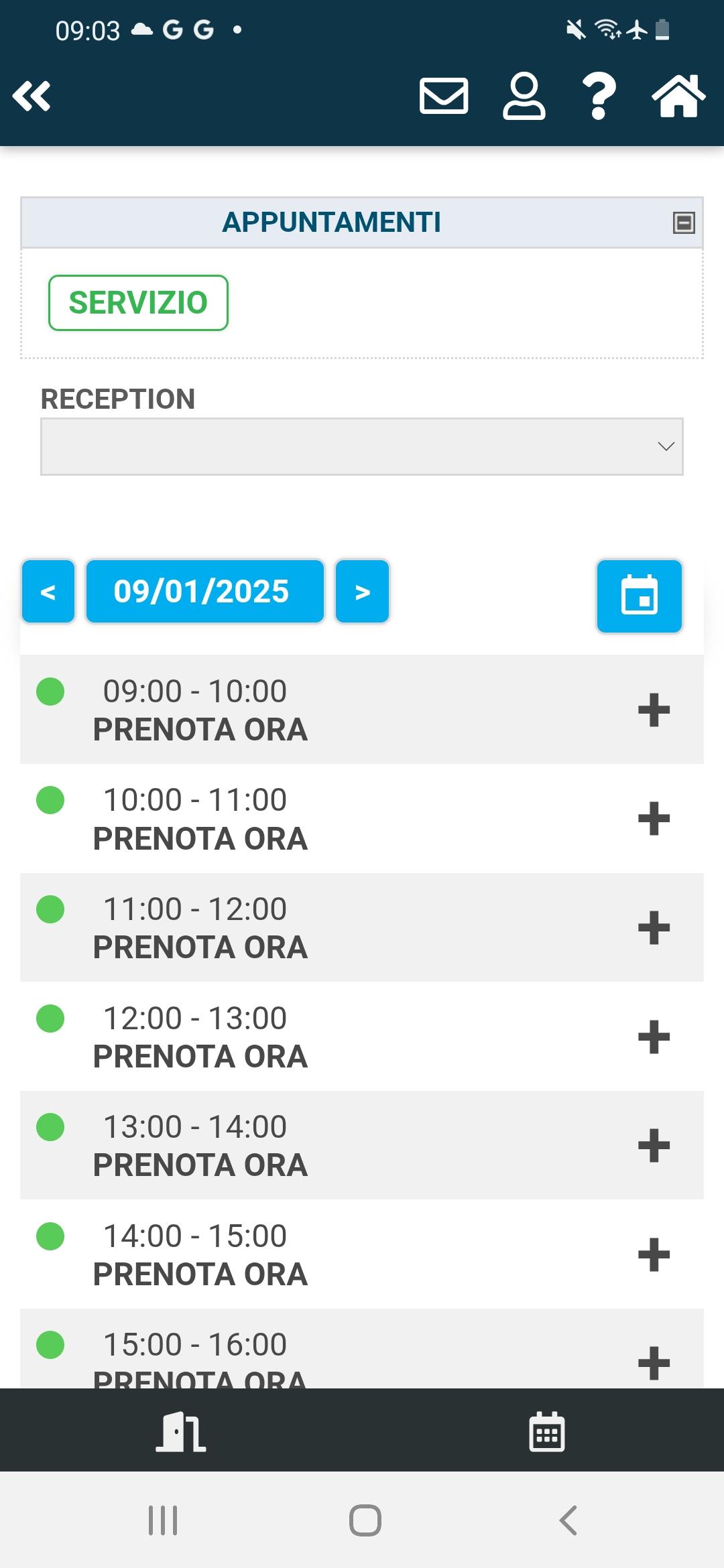The height and width of the screenshot is (1568, 724).
Task: Go to the home page icon
Action: (678, 96)
